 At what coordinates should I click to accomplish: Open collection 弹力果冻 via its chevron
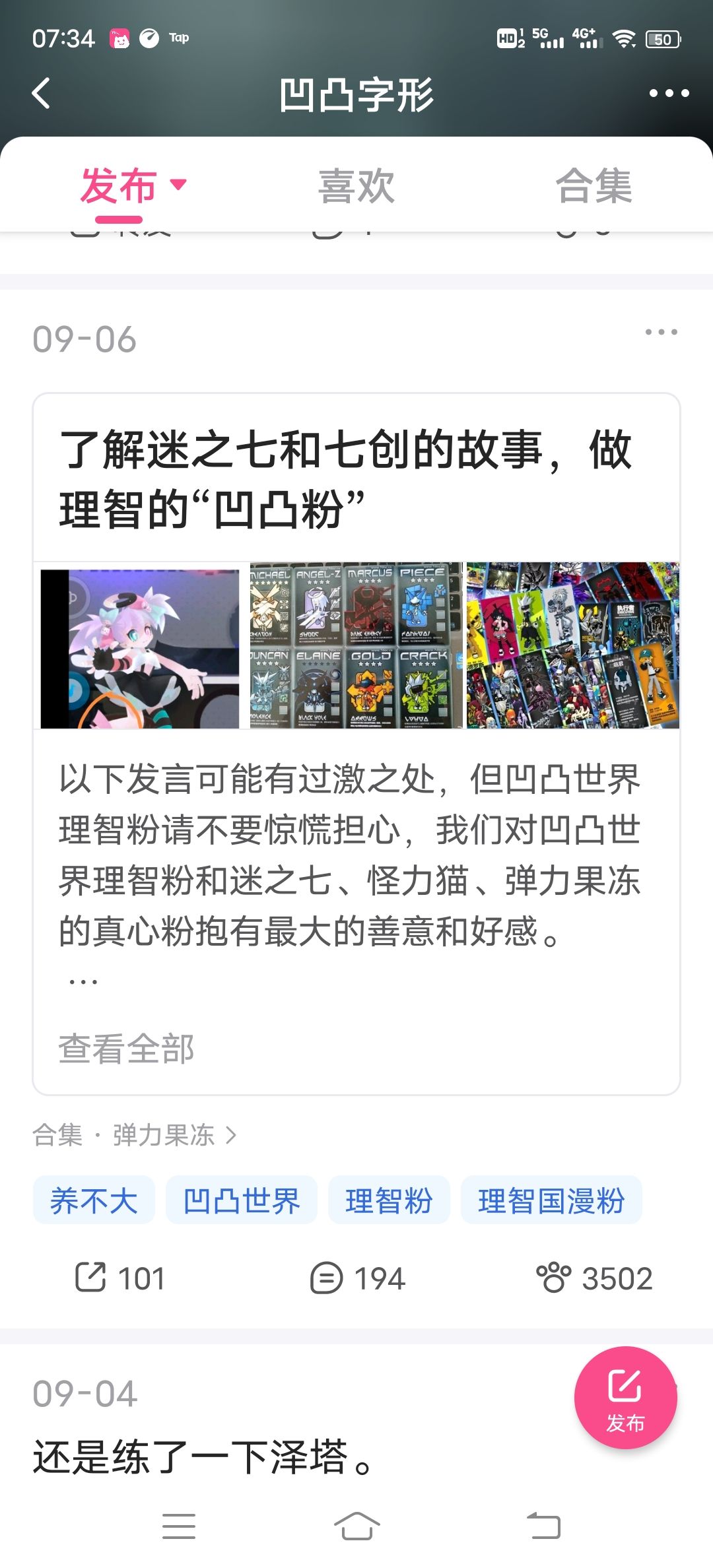pos(230,1134)
